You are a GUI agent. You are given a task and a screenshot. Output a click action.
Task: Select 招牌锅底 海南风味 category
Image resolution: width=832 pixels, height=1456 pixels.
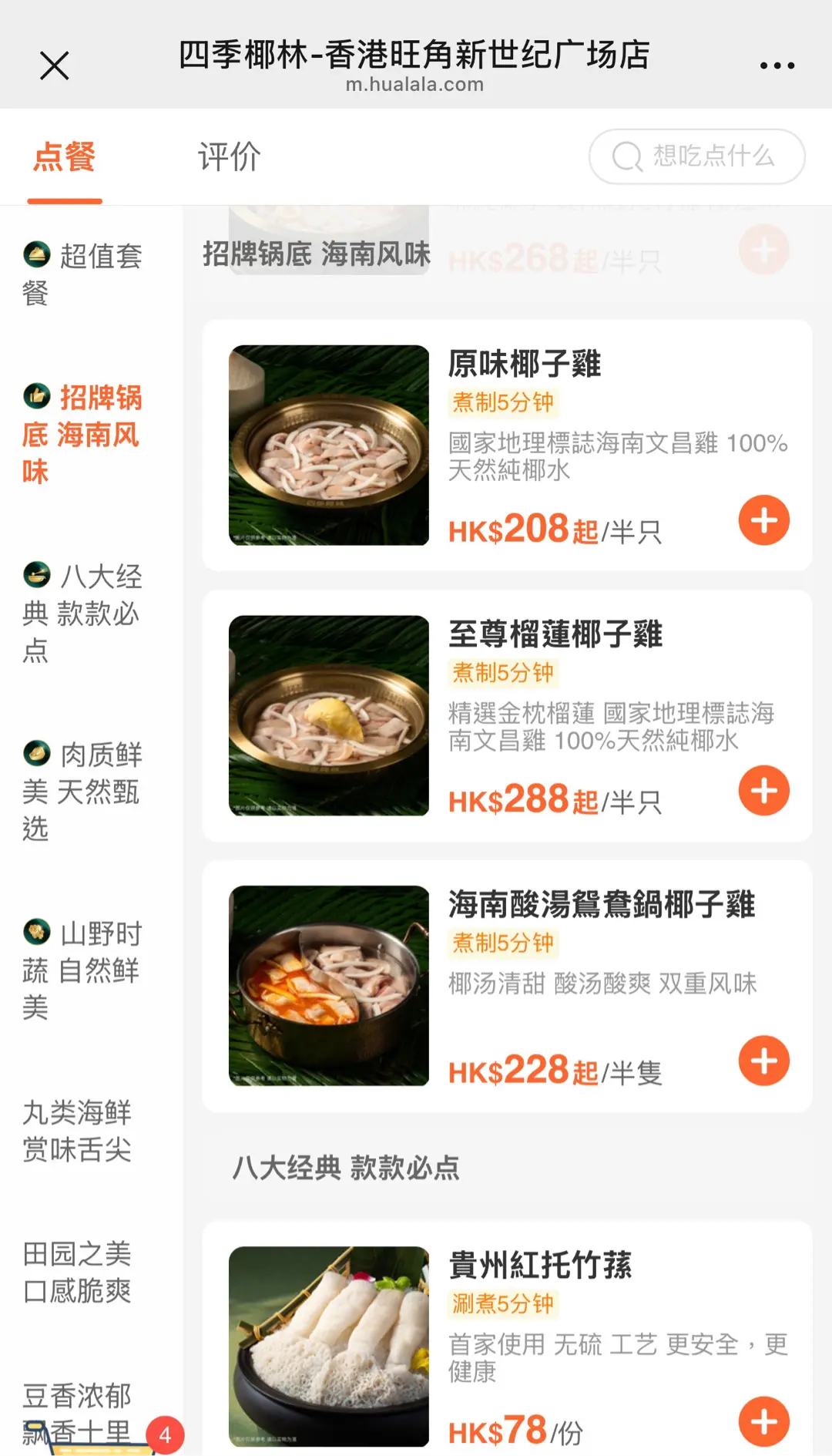pos(82,435)
